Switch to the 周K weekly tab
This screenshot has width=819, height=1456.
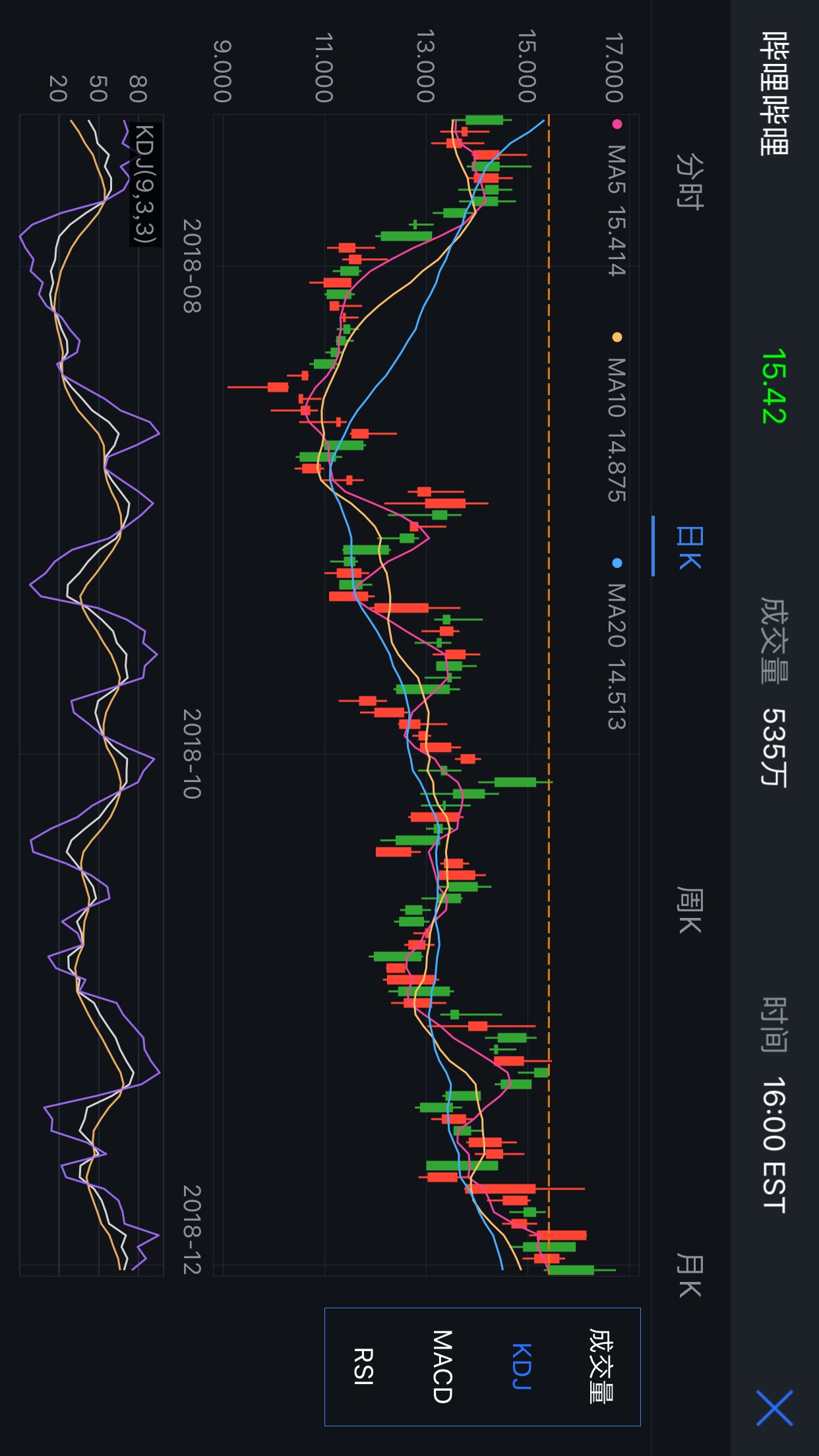click(690, 911)
